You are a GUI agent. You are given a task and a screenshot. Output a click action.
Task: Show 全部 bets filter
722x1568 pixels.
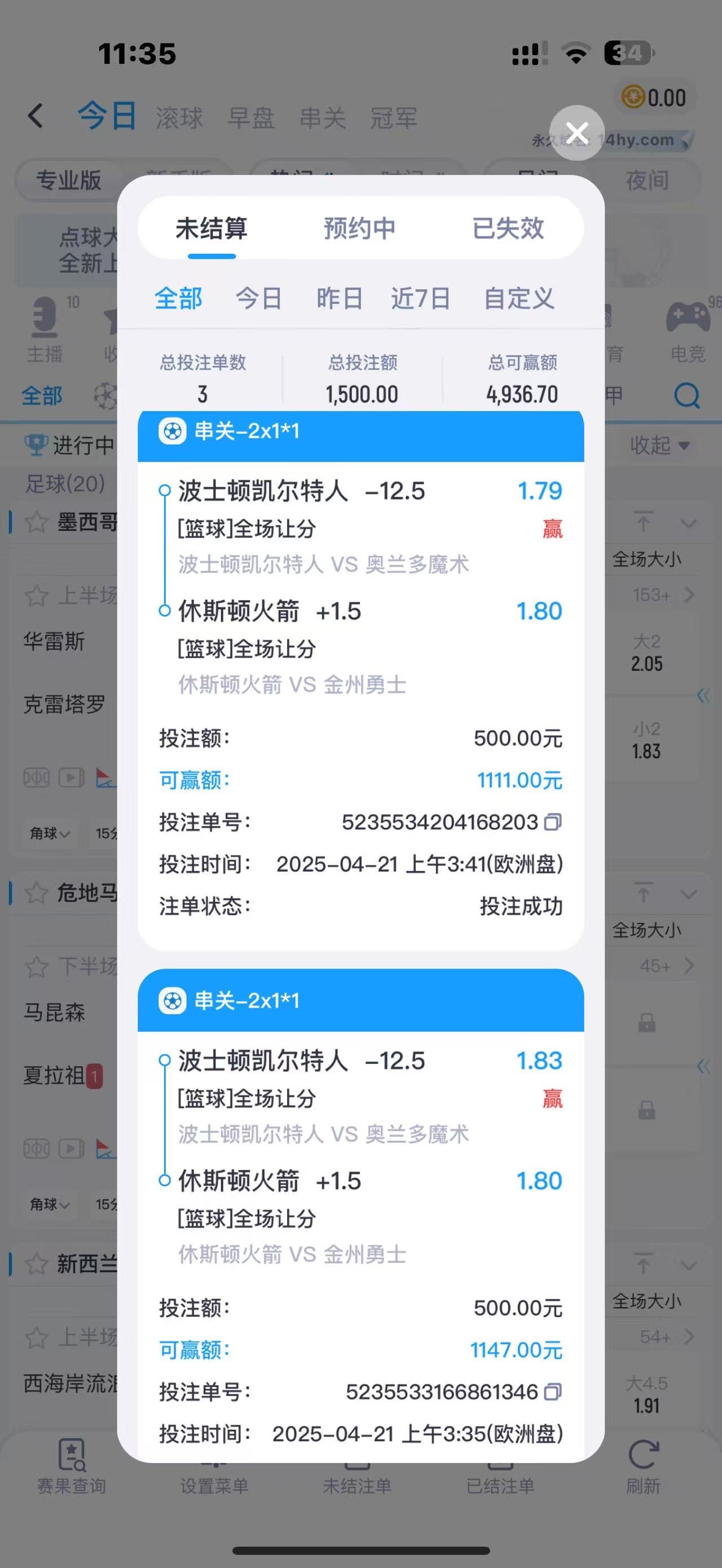[x=178, y=299]
